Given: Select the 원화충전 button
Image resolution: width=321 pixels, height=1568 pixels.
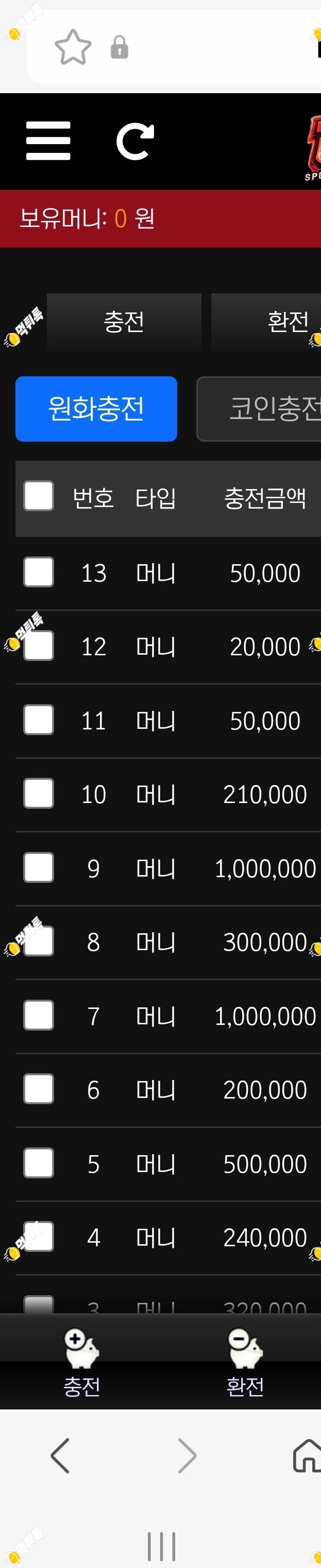Looking at the screenshot, I should 96,408.
